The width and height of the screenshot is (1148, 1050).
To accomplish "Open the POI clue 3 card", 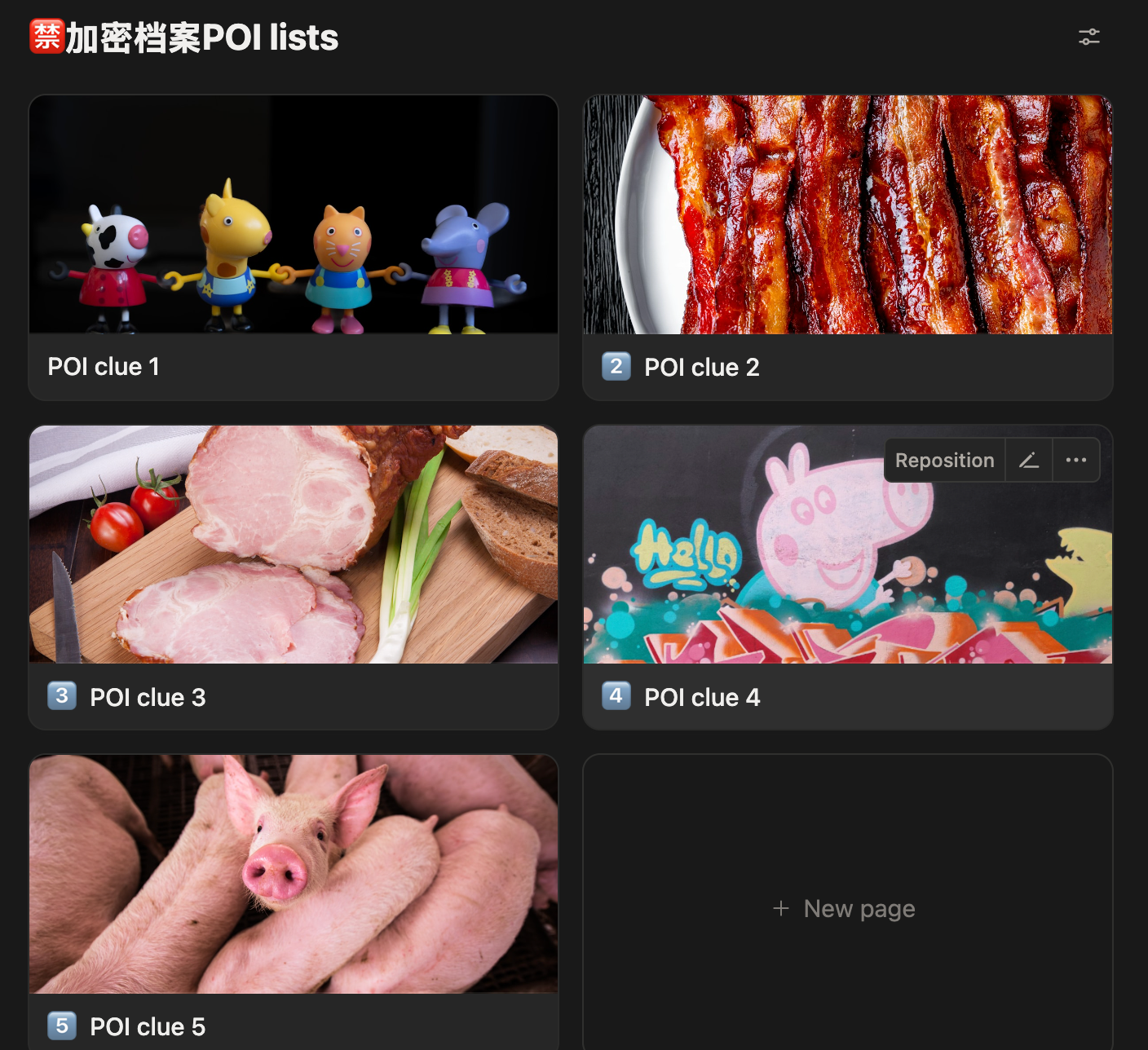I will [x=148, y=698].
